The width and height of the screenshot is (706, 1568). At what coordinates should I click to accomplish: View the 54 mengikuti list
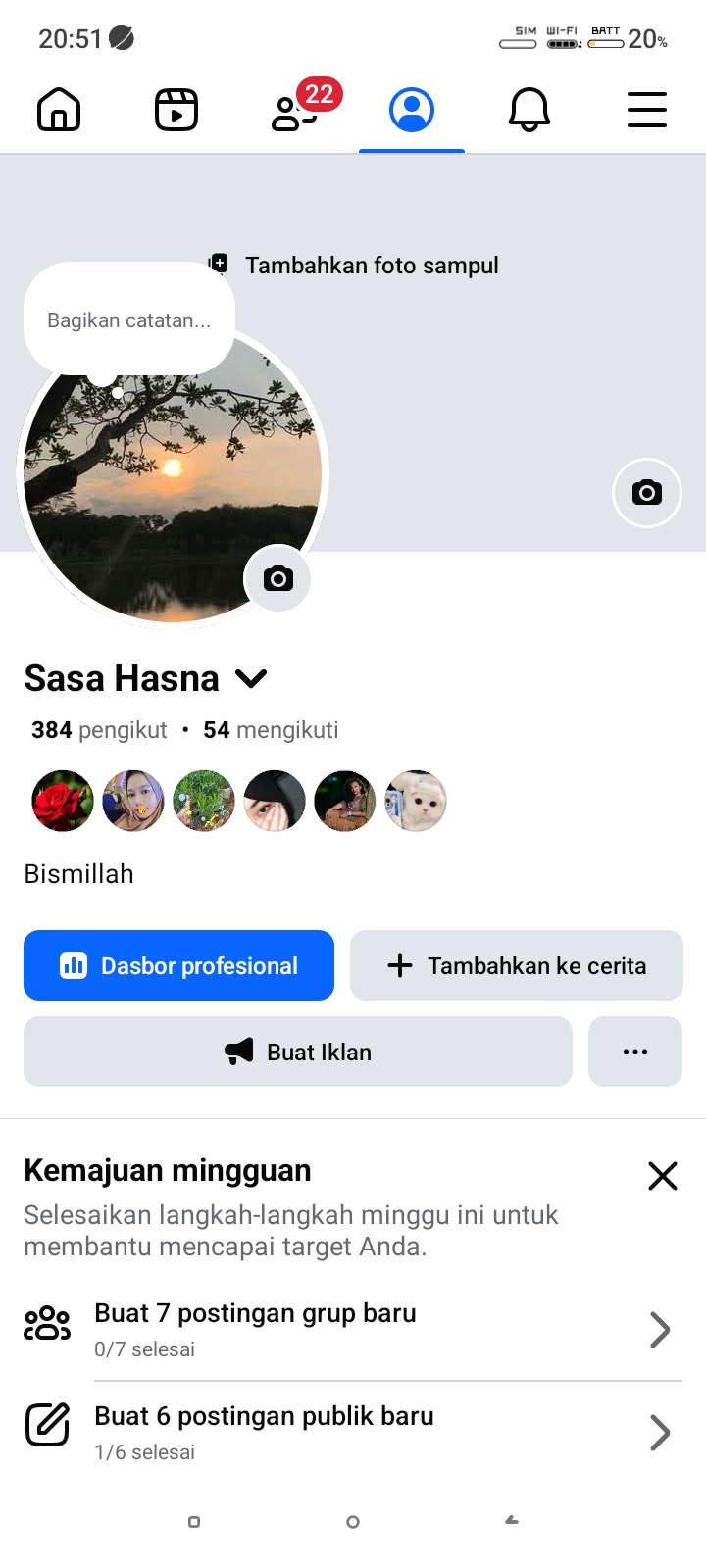[x=271, y=730]
